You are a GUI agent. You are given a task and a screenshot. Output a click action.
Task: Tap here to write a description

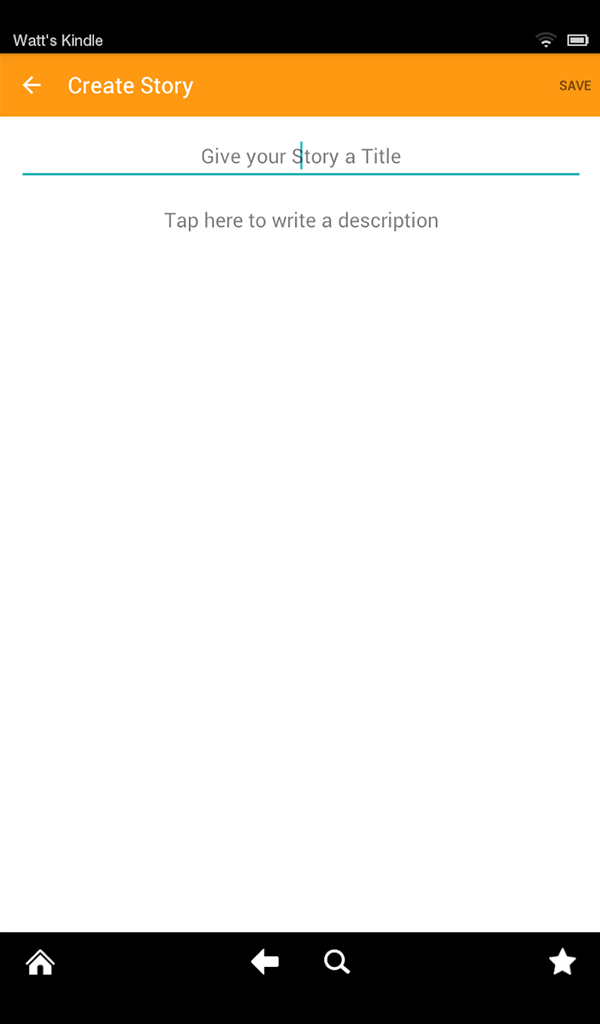pyautogui.click(x=300, y=221)
